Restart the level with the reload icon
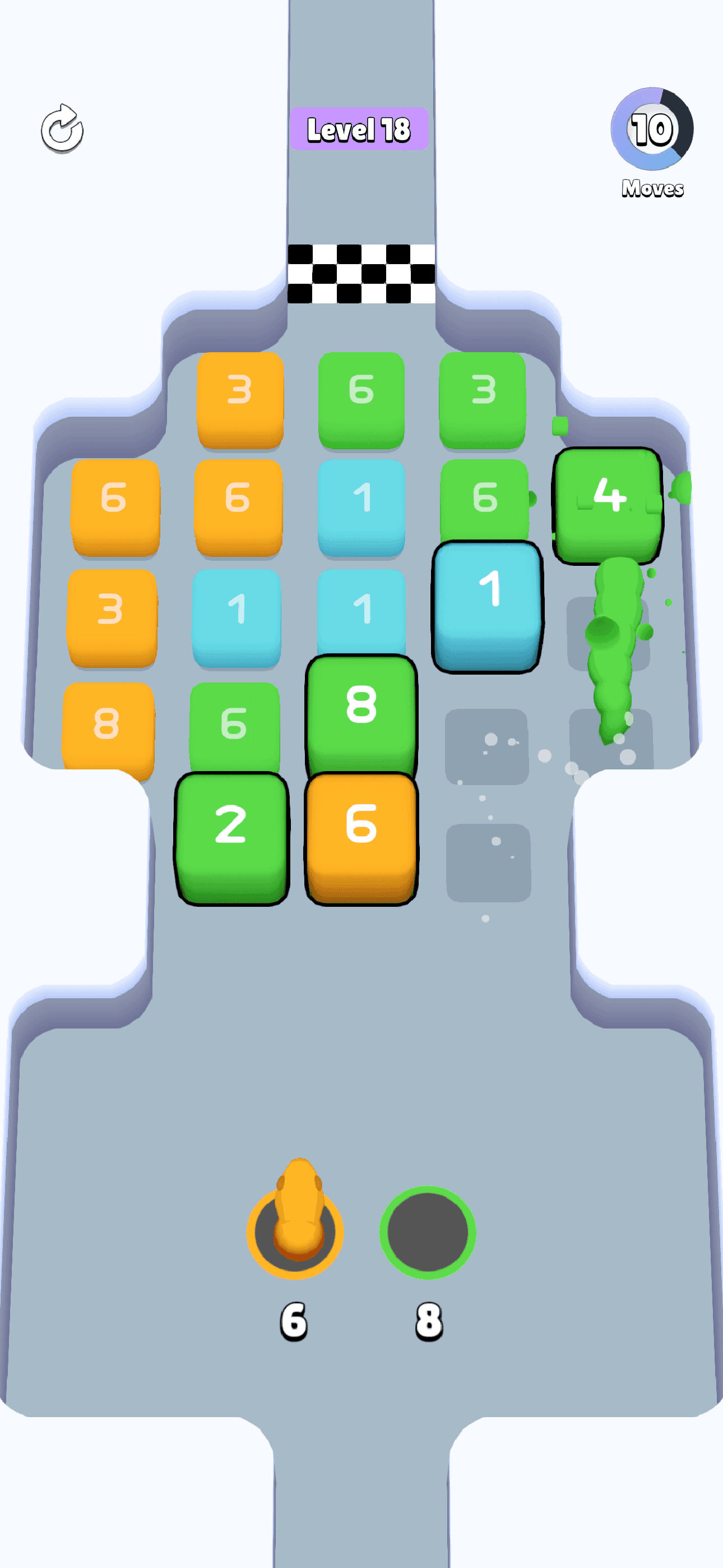This screenshot has width=723, height=1568. click(62, 129)
